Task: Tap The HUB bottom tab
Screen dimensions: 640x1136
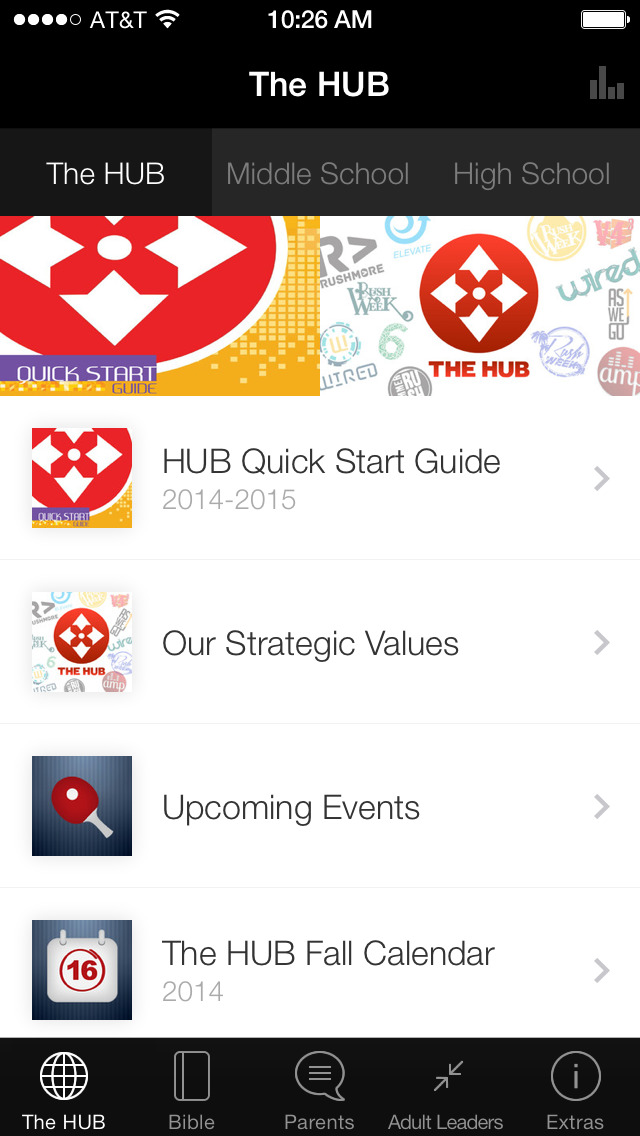Action: tap(64, 1090)
